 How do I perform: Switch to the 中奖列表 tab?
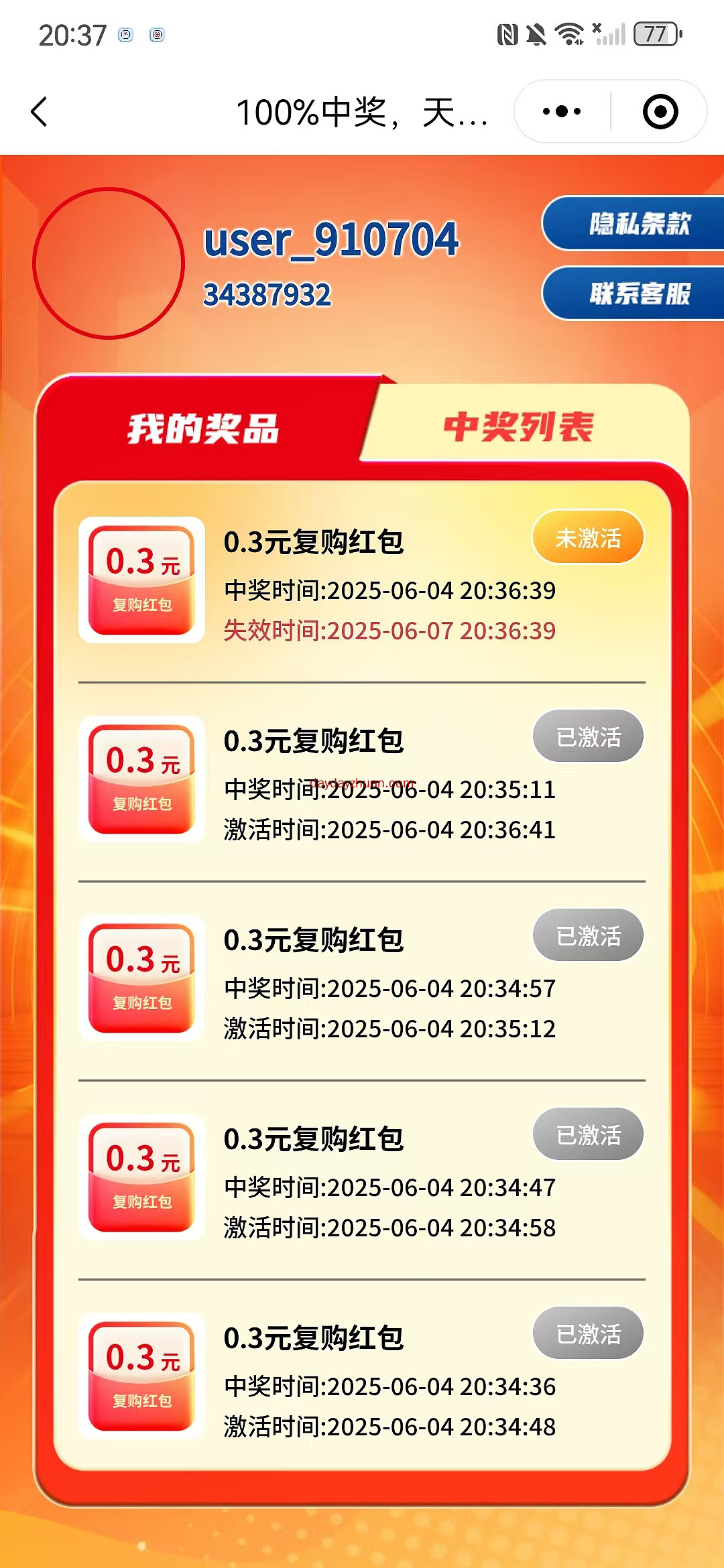[x=518, y=427]
